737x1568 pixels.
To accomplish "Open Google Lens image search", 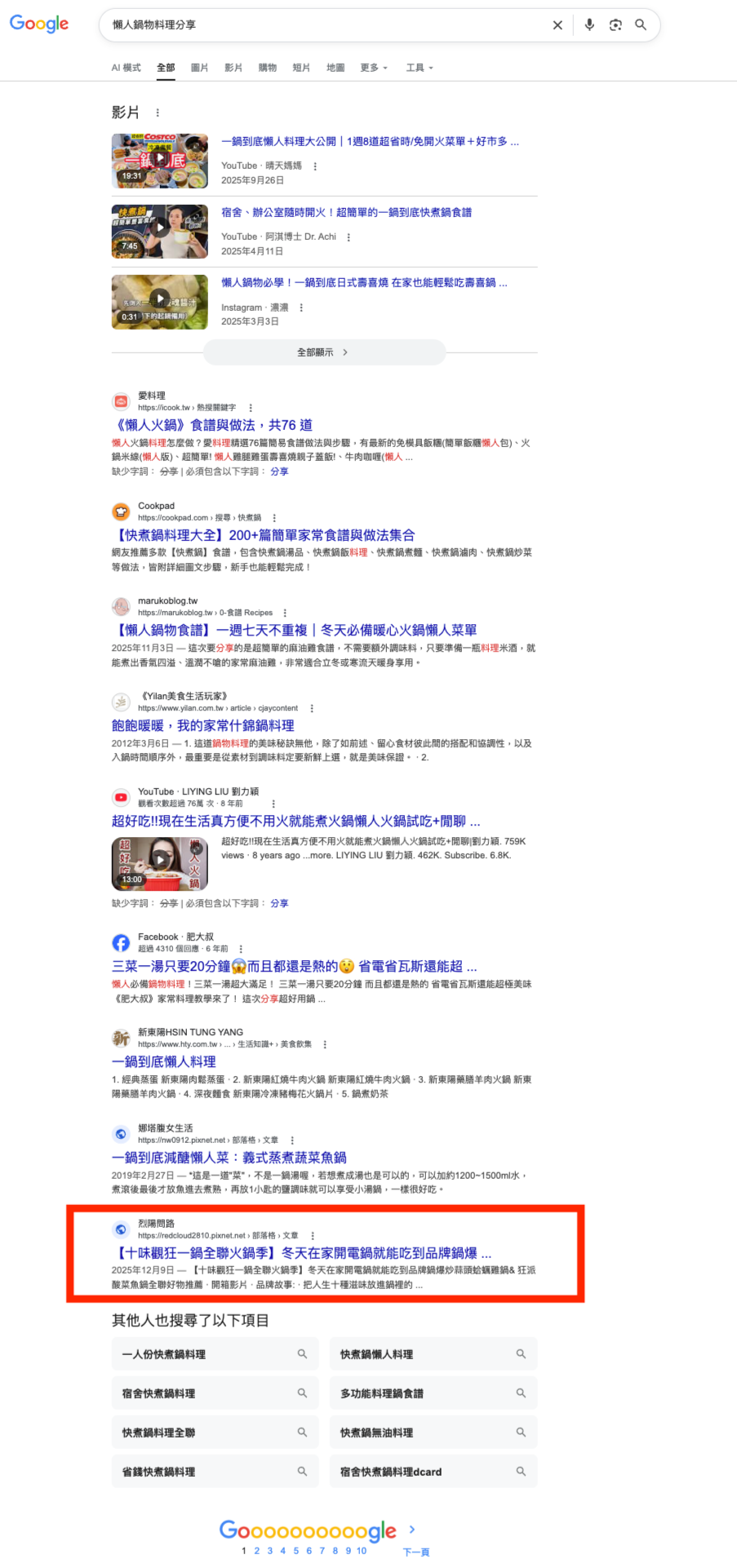I will click(x=615, y=25).
